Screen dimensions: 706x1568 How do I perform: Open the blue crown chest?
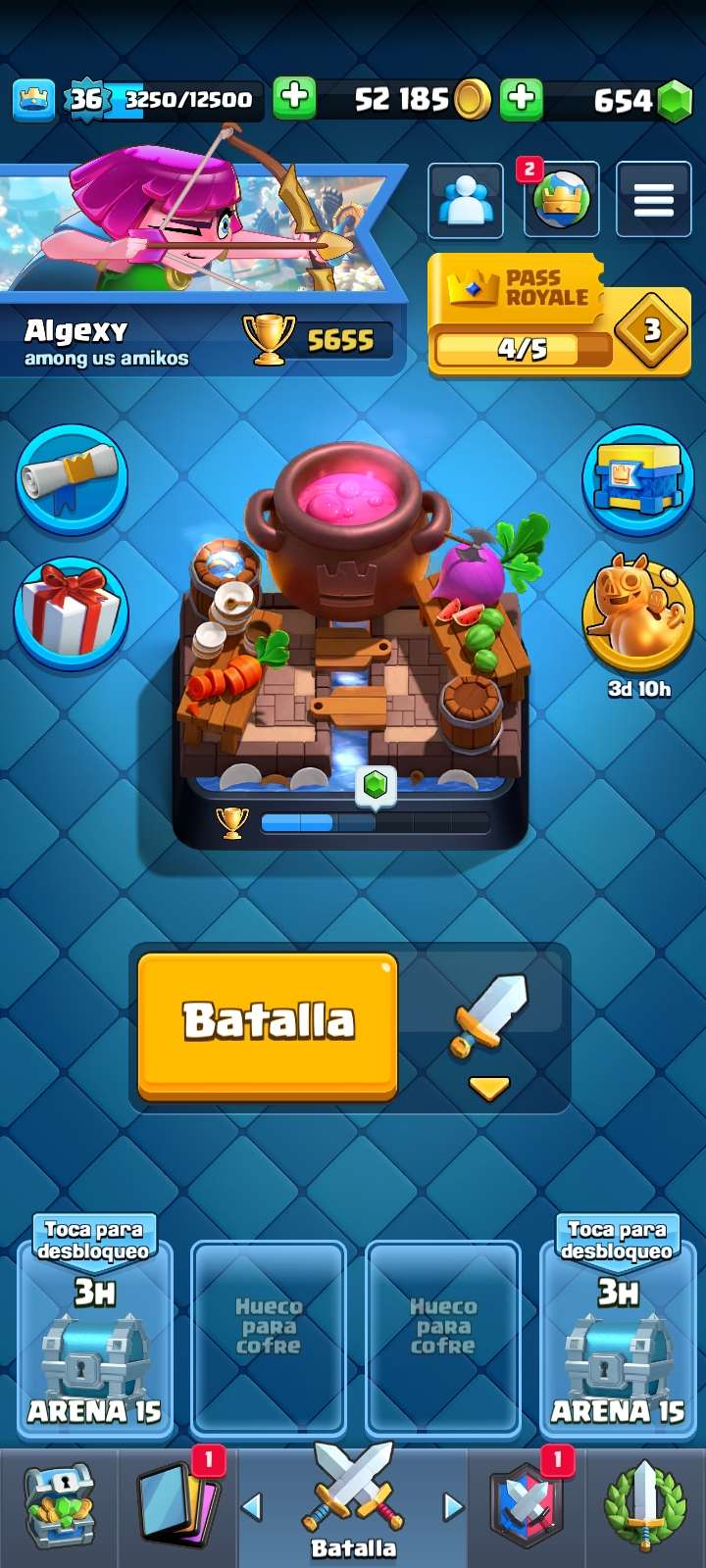pyautogui.click(x=638, y=479)
